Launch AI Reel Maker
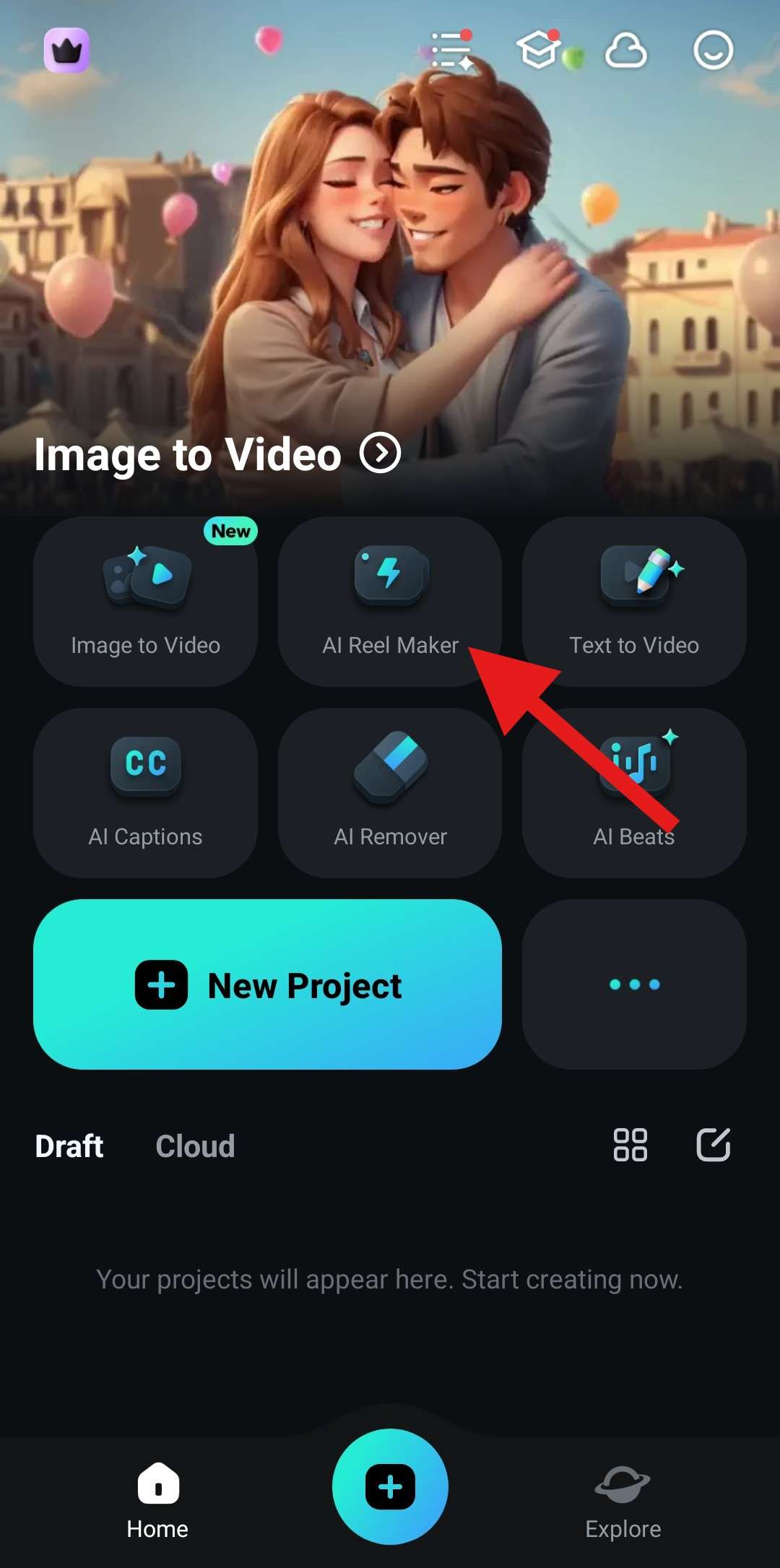 [390, 602]
